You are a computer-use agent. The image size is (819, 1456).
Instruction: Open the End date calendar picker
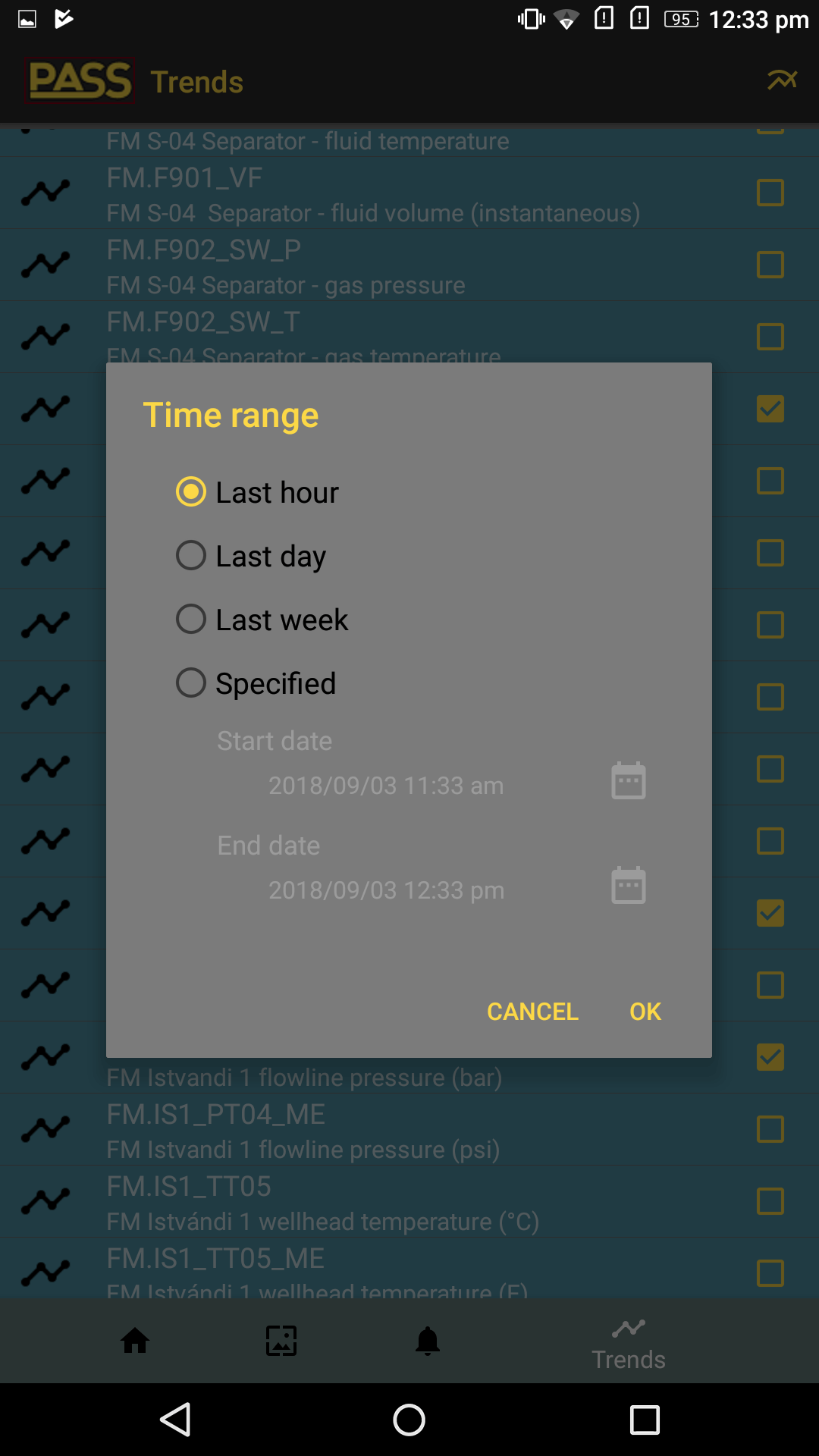point(629,885)
